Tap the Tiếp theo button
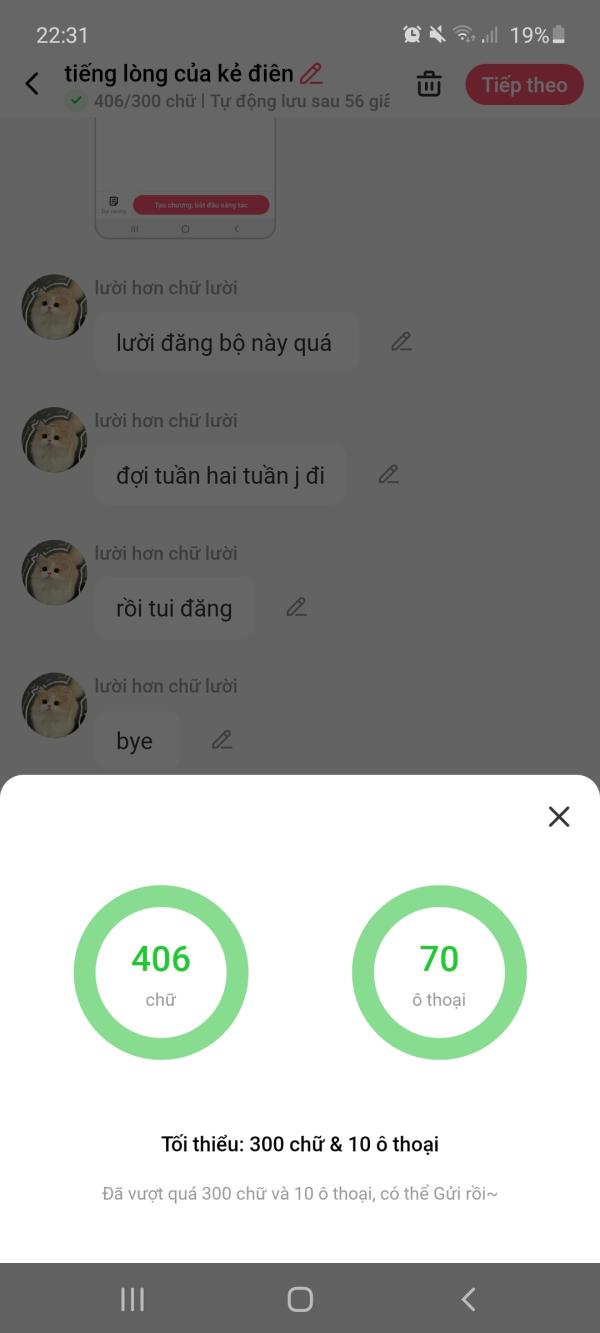This screenshot has height=1333, width=600. 524,85
